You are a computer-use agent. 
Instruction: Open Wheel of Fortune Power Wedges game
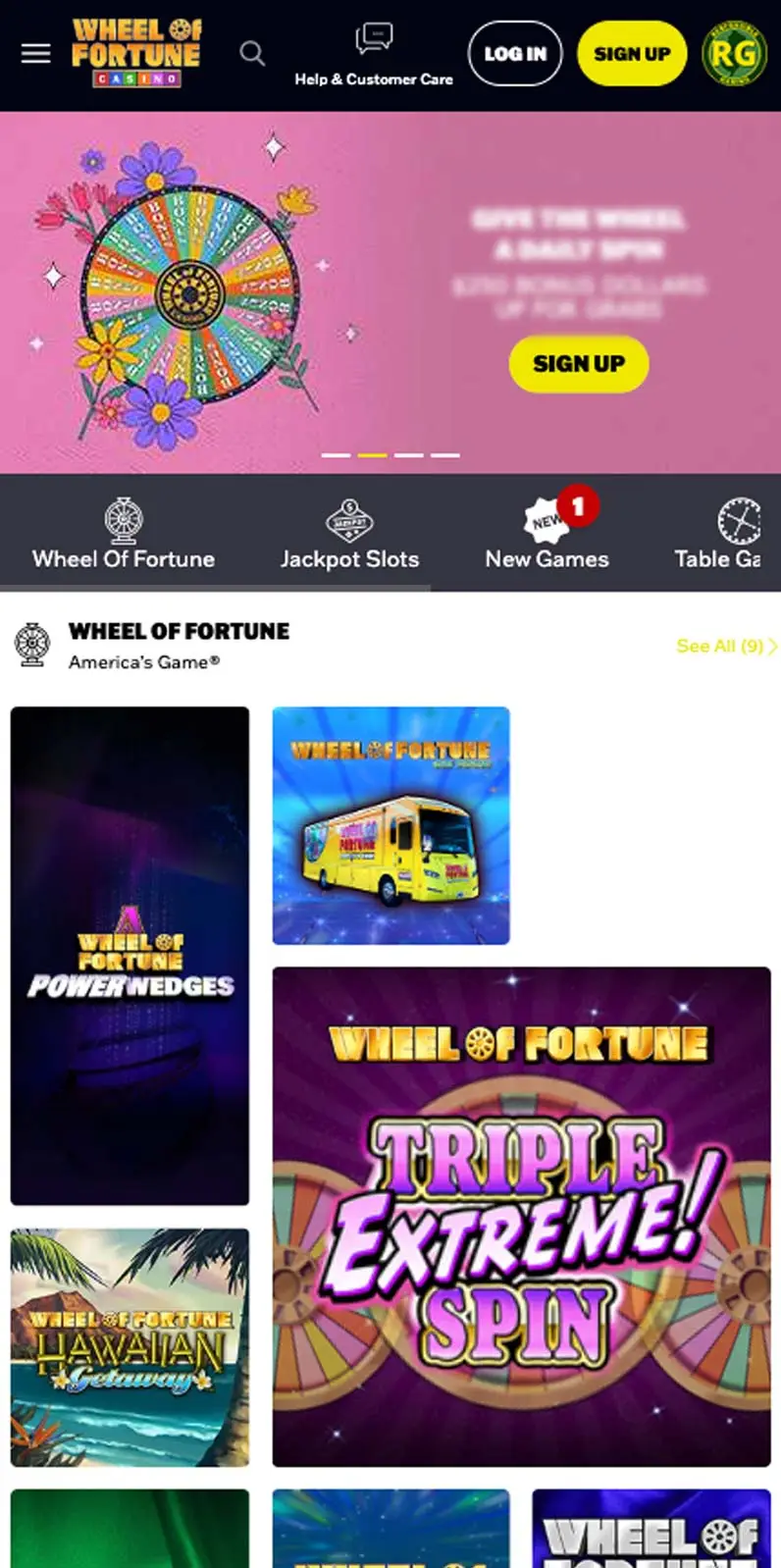[x=130, y=956]
